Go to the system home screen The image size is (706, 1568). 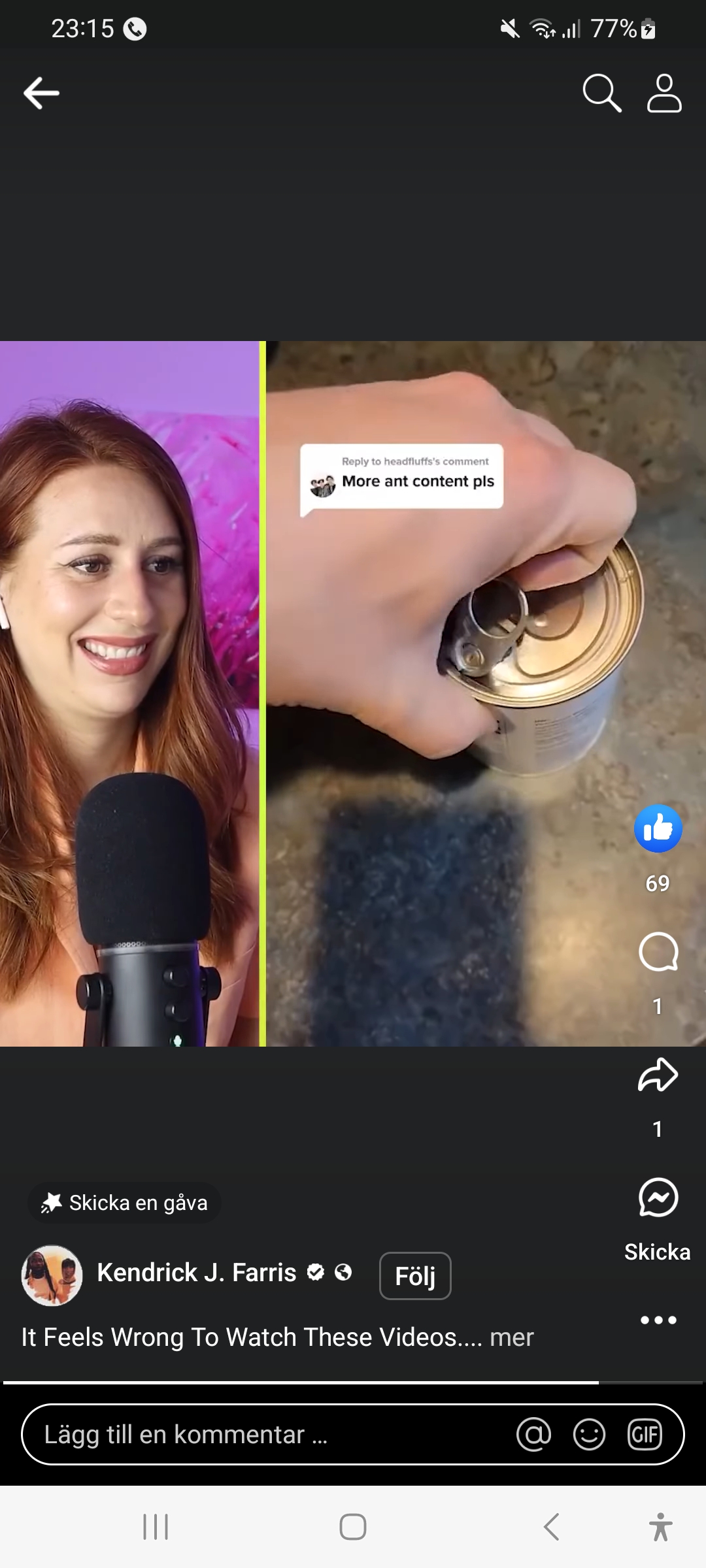click(x=353, y=1527)
